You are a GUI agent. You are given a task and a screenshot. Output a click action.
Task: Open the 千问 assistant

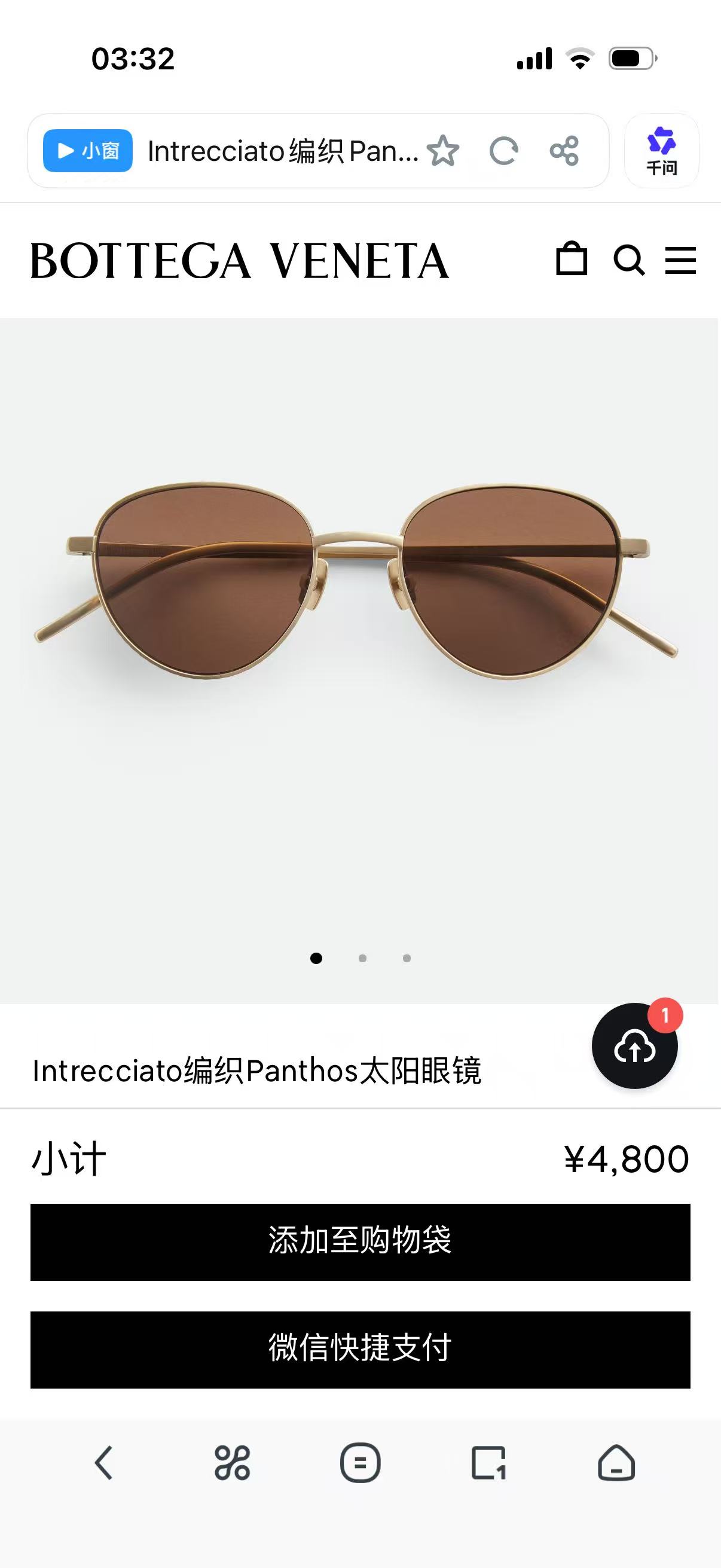(661, 150)
